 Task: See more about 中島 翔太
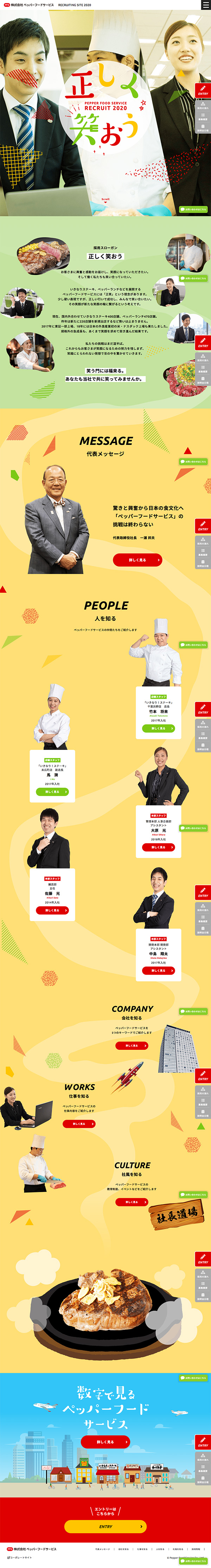[158, 970]
